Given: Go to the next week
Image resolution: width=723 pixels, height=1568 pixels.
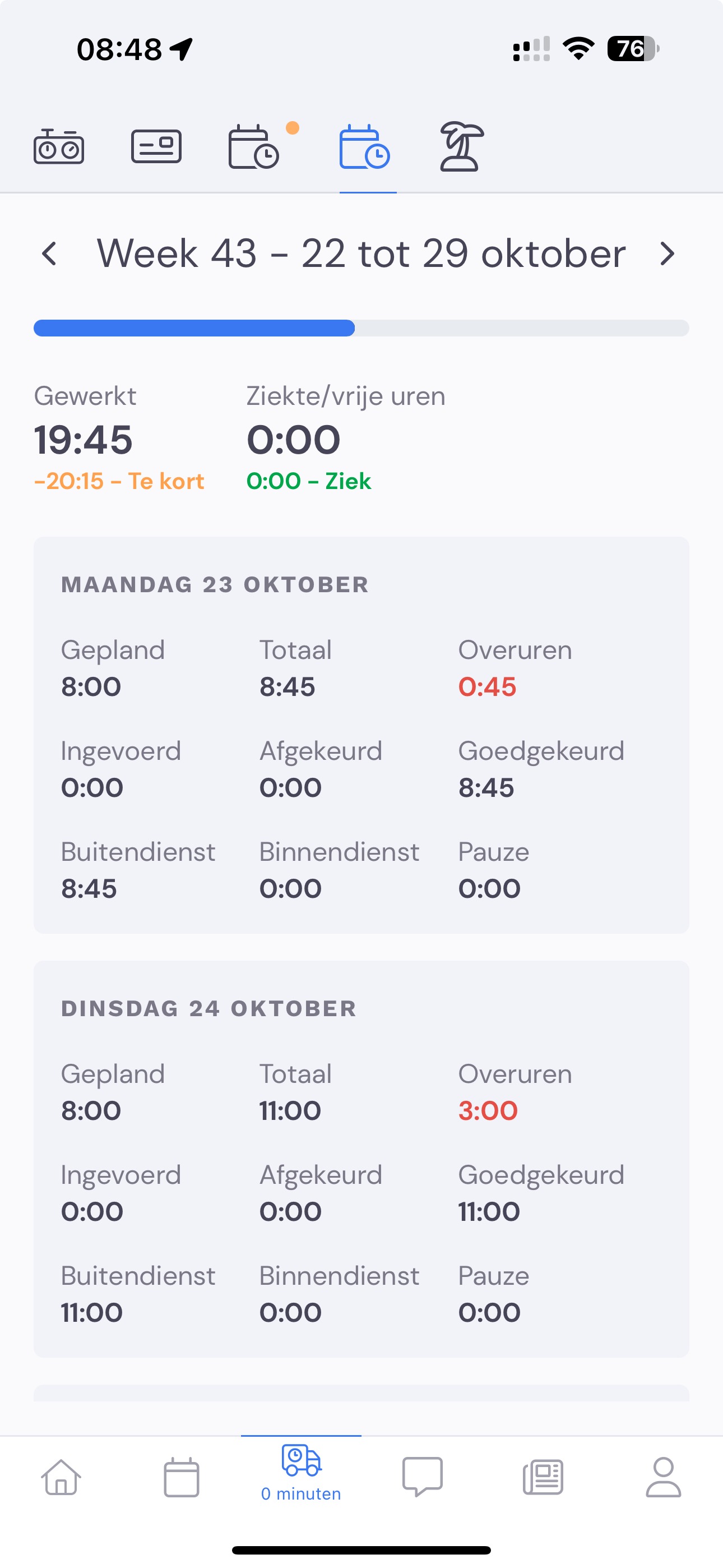Looking at the screenshot, I should [668, 254].
